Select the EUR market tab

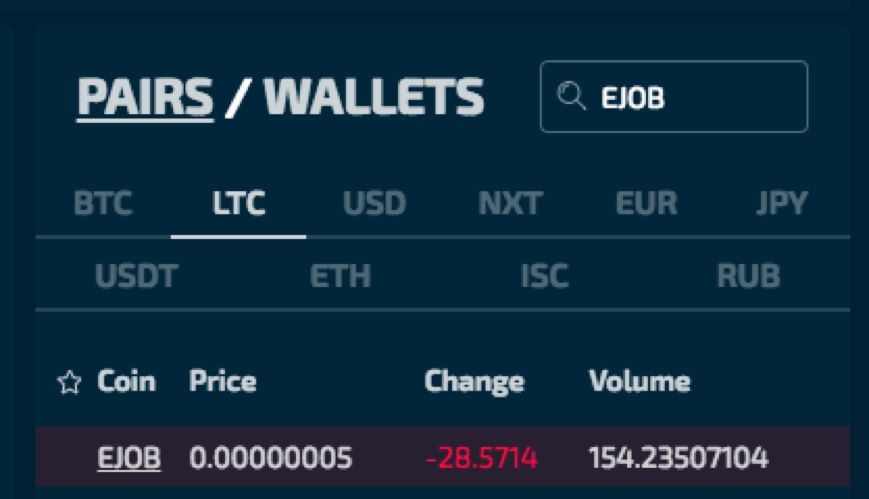(x=646, y=204)
